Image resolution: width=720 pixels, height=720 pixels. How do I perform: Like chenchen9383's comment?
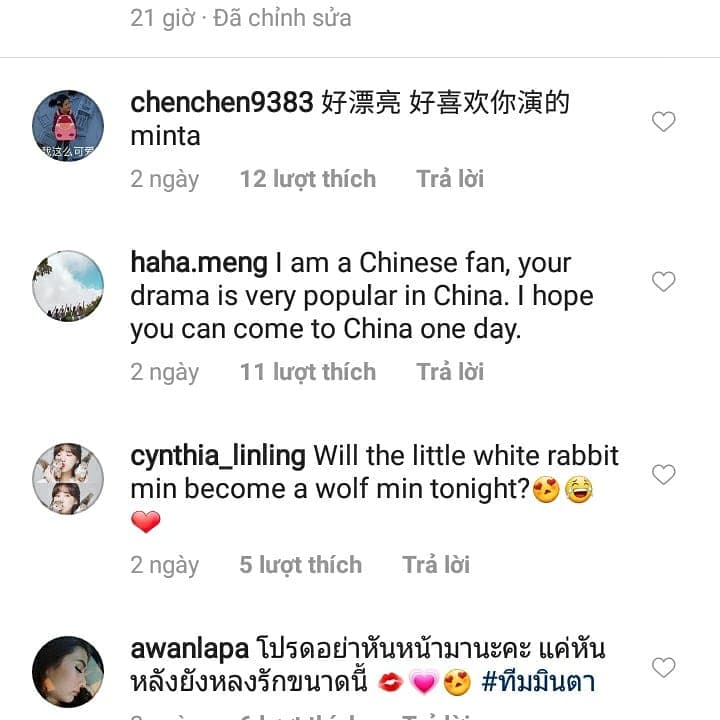point(663,122)
